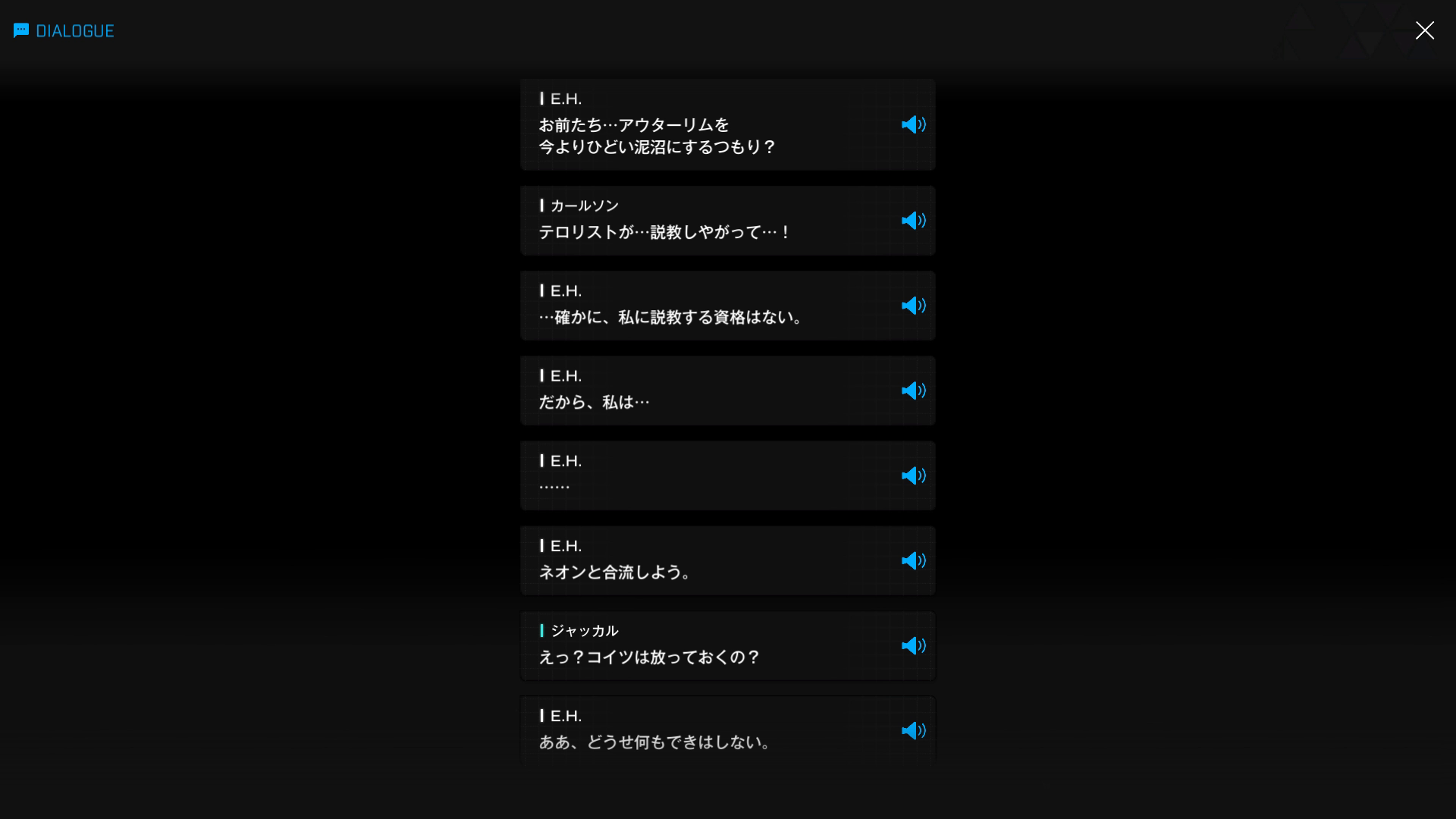This screenshot has height=819, width=1456.
Task: Play E.H.'s silent '……' line audio
Action: [913, 475]
